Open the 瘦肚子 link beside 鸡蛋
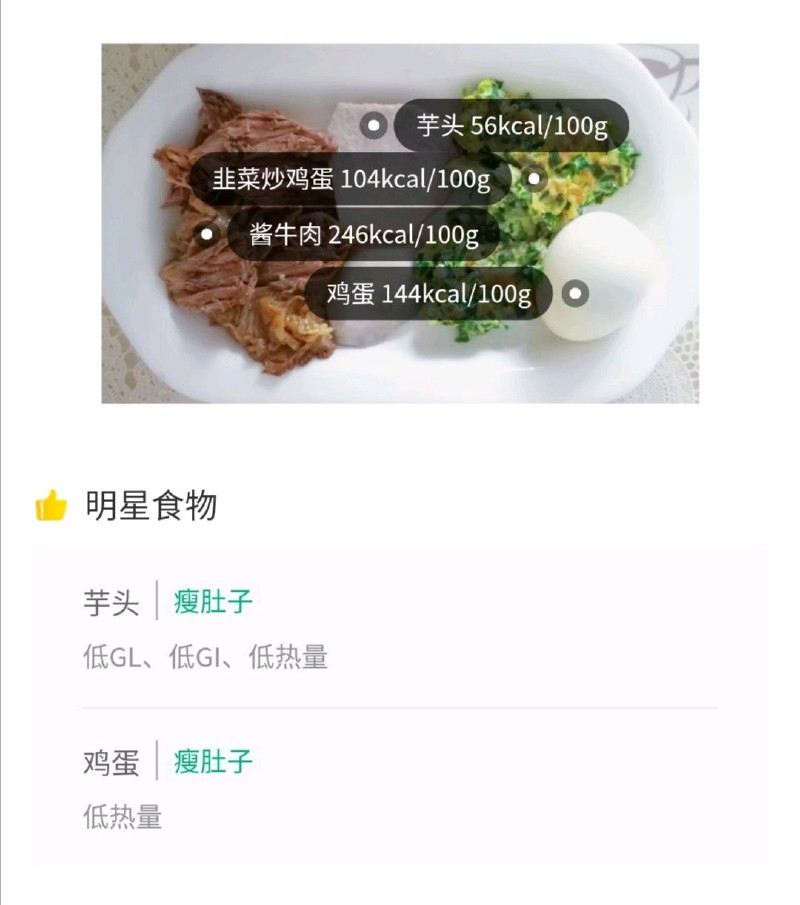Image resolution: width=800 pixels, height=905 pixels. pyautogui.click(x=213, y=762)
